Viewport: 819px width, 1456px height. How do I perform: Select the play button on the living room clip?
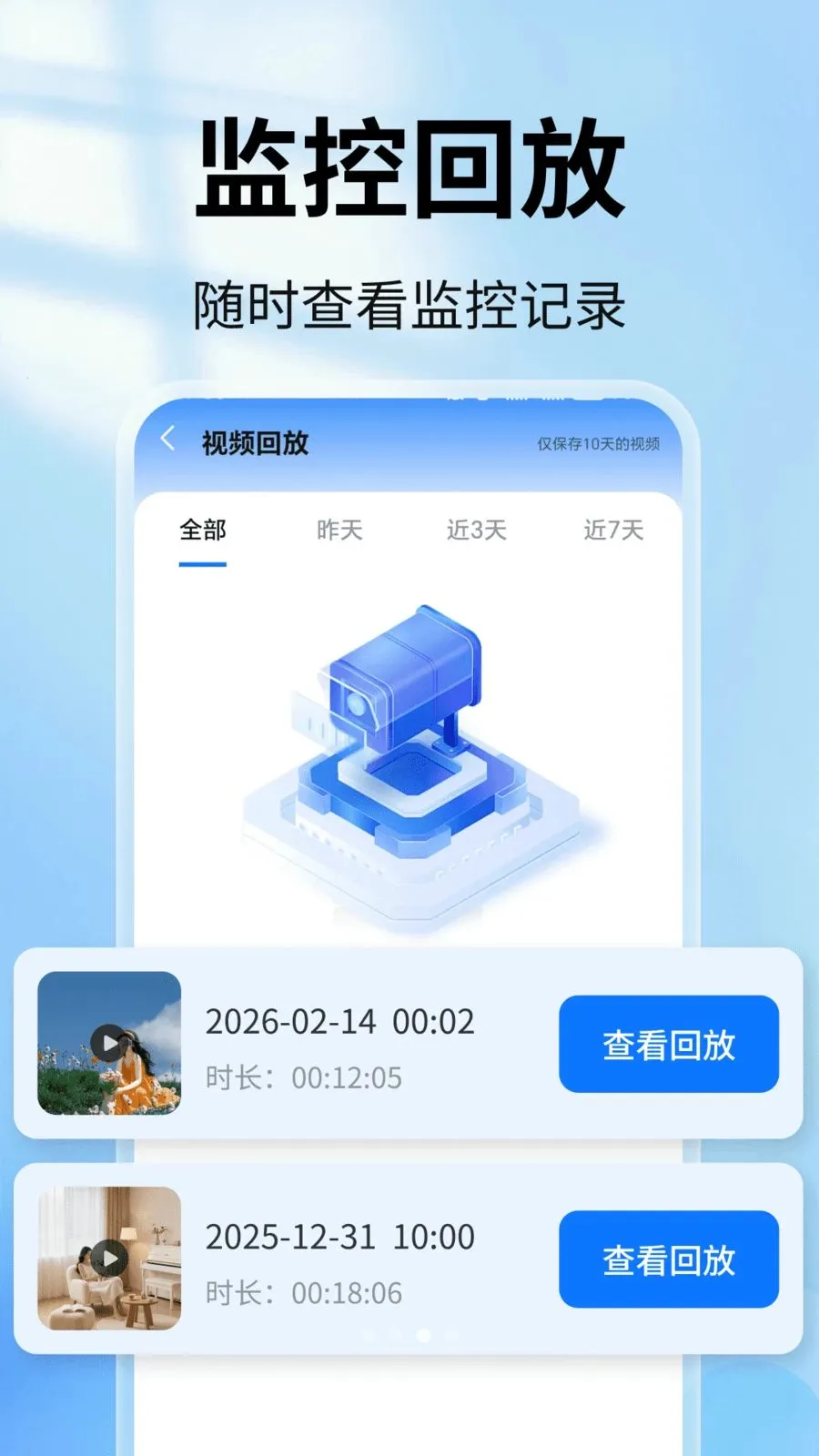pos(109,1259)
